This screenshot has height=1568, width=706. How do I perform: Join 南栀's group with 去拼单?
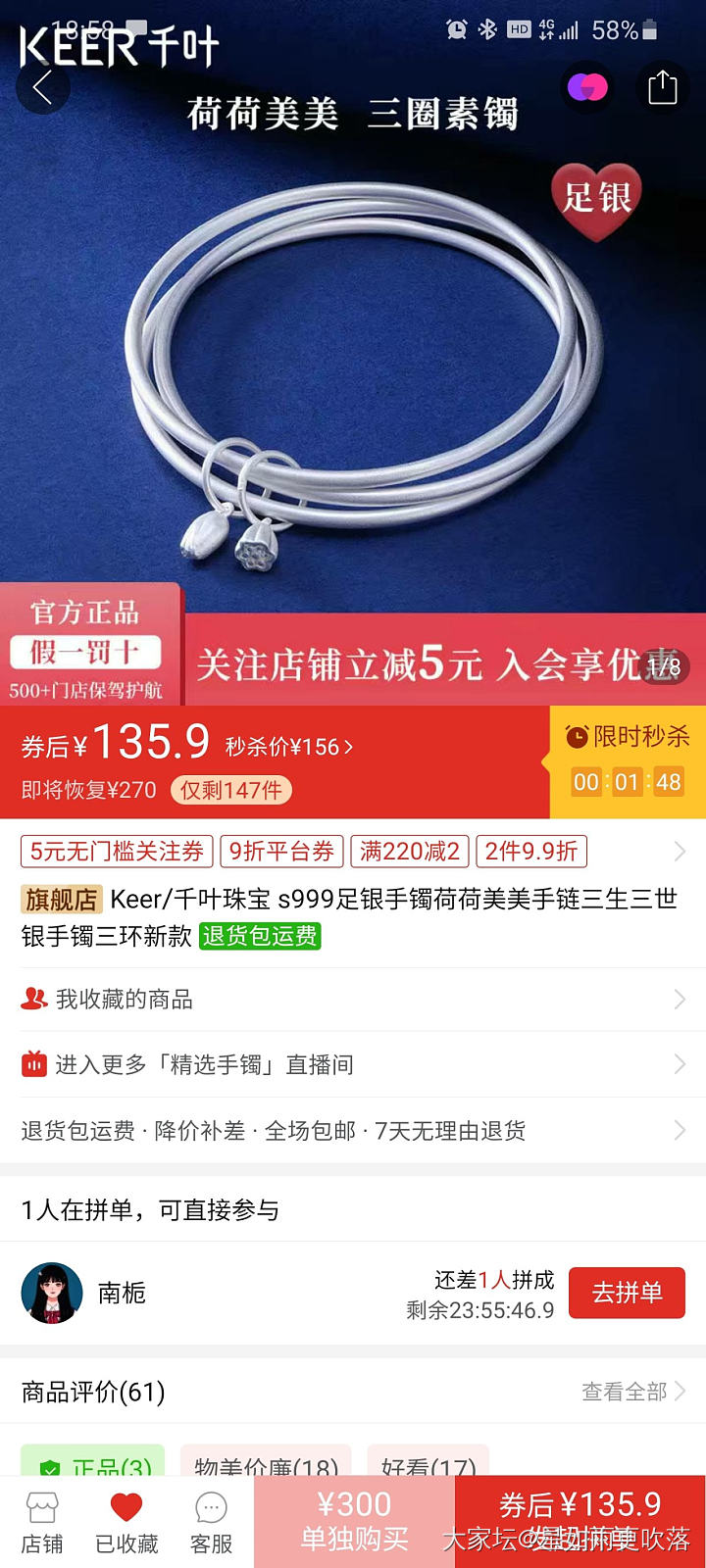point(627,1293)
